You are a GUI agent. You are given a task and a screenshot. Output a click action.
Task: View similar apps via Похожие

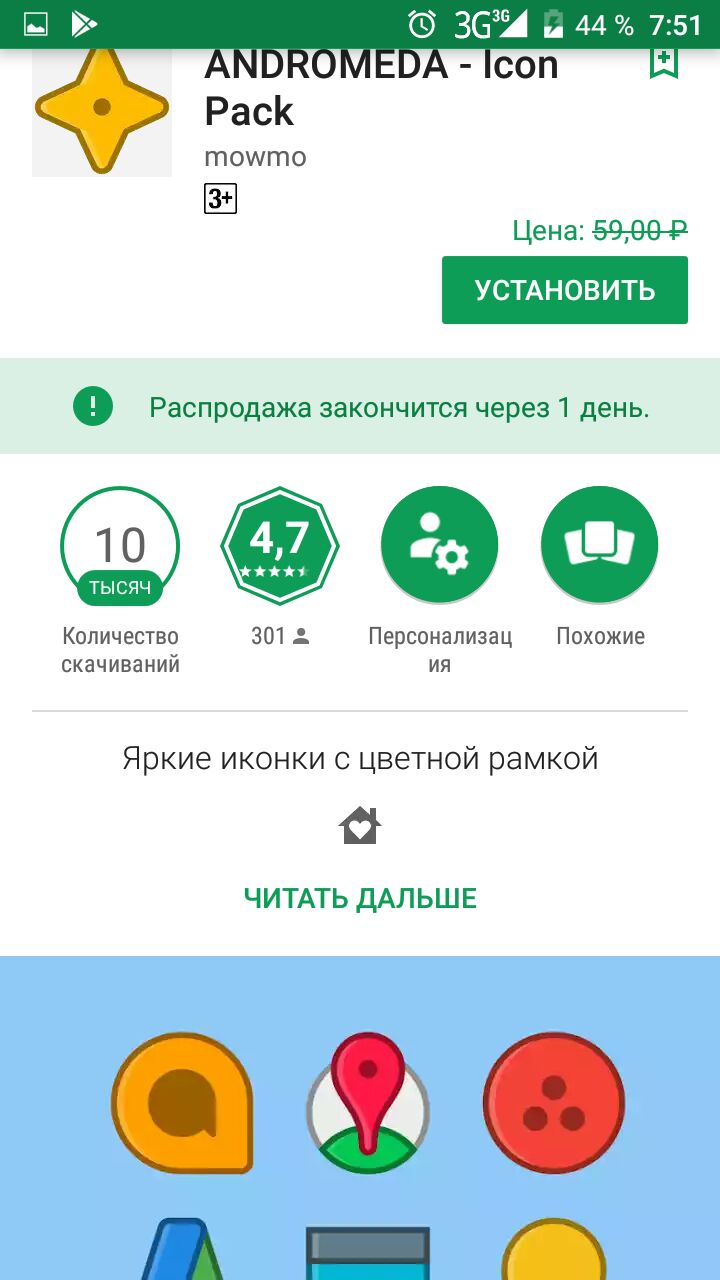tap(600, 546)
